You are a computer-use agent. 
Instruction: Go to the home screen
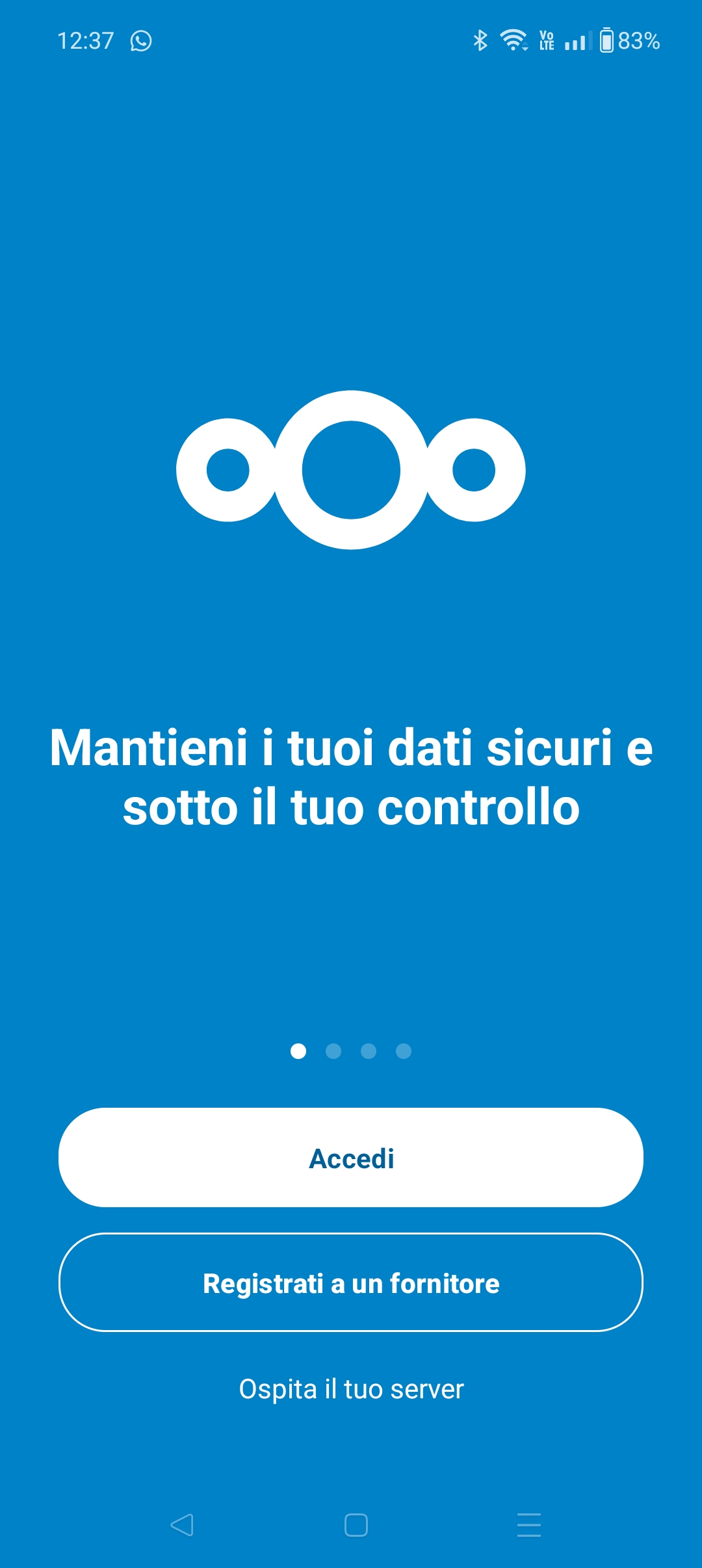coord(356,1524)
